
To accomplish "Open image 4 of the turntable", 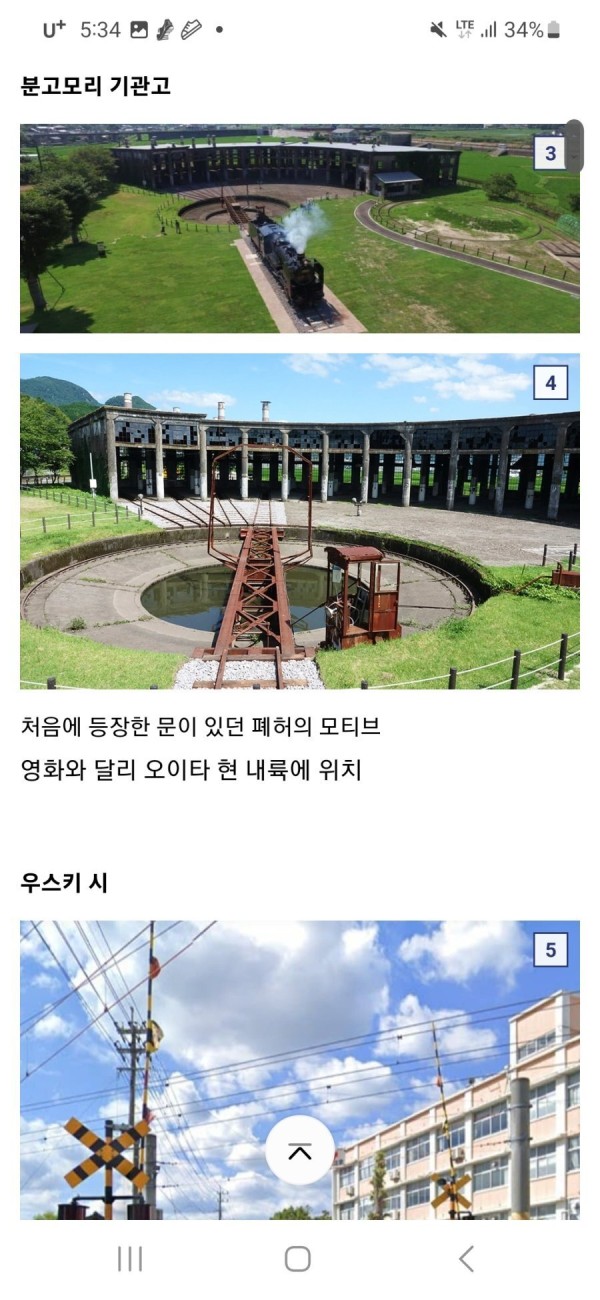I will (299, 520).
